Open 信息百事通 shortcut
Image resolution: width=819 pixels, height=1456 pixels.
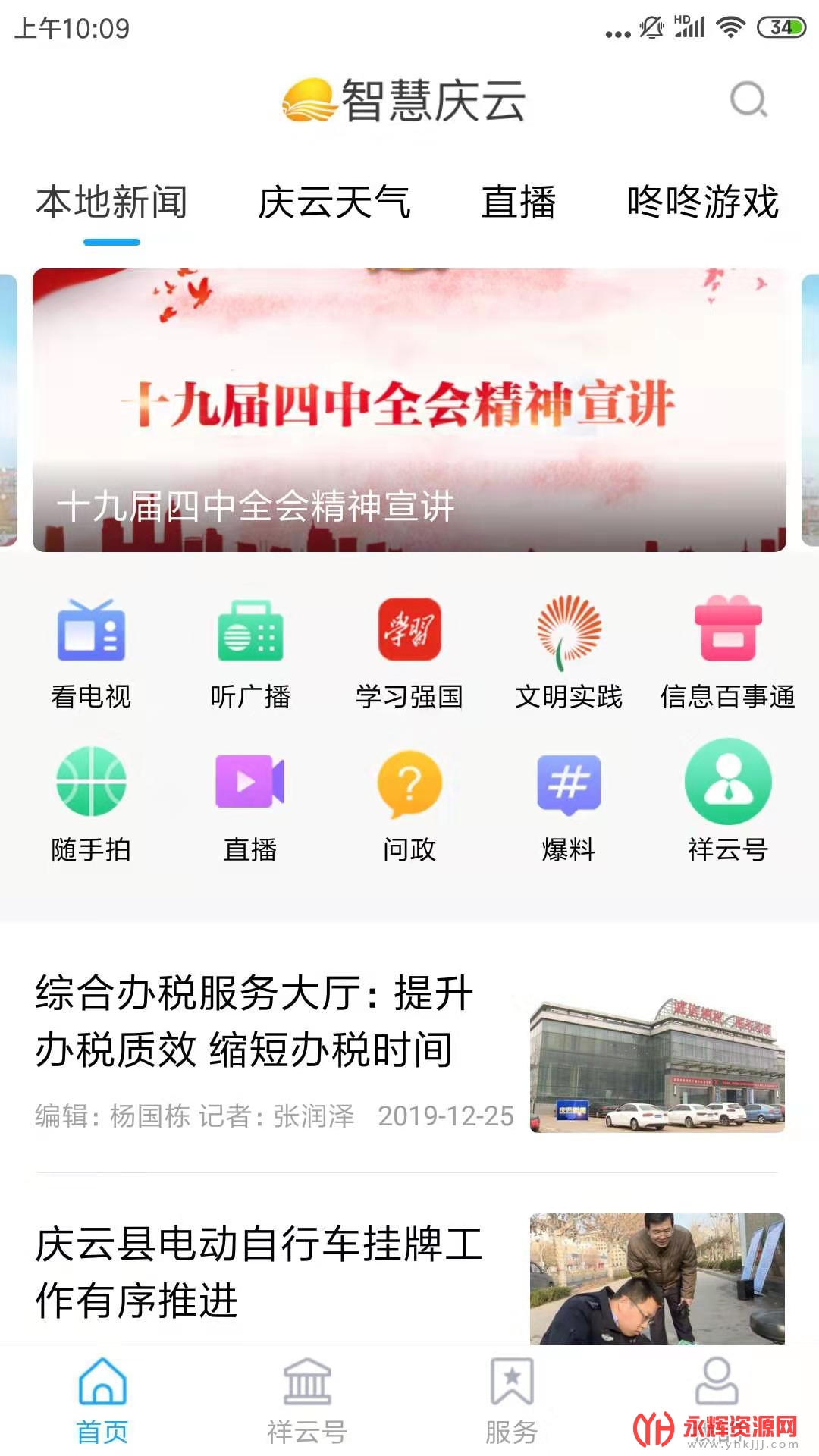click(728, 654)
